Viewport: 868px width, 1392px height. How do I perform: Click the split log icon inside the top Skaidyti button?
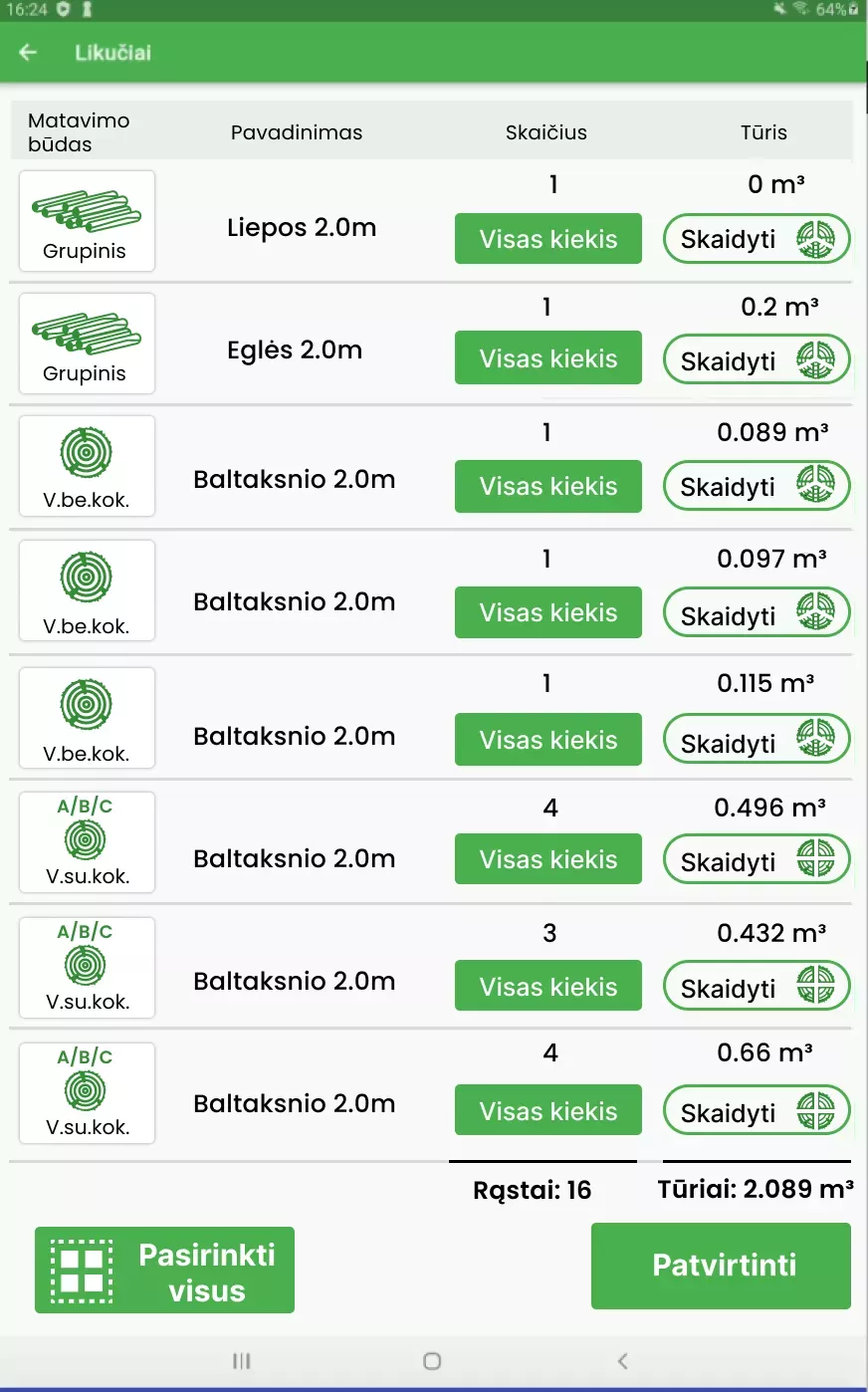point(816,238)
